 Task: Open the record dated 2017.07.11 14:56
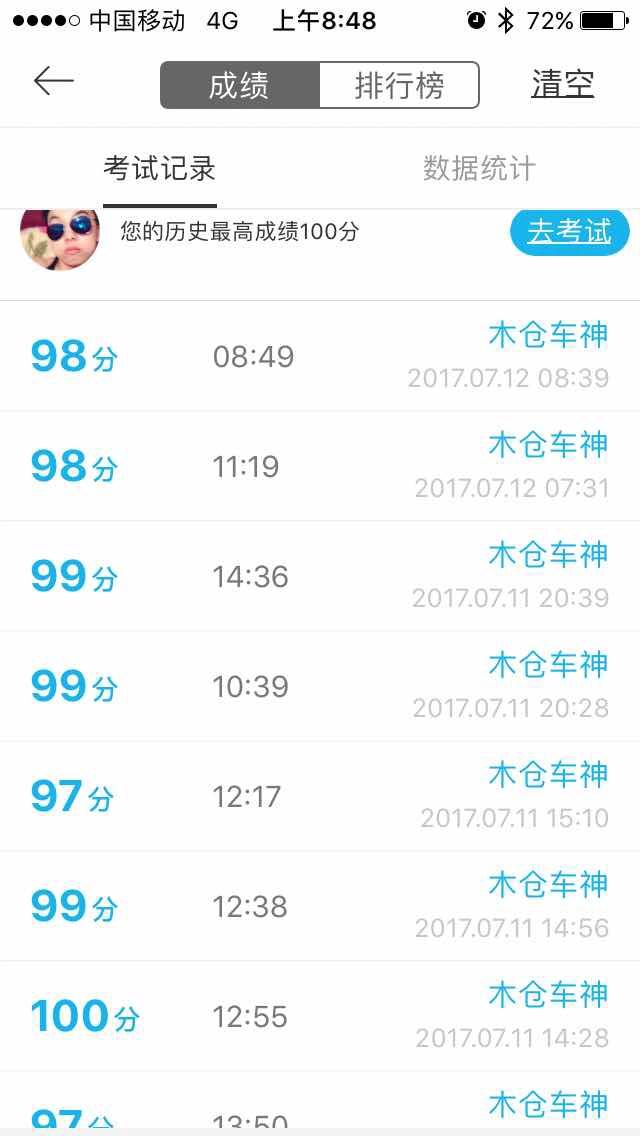(320, 906)
